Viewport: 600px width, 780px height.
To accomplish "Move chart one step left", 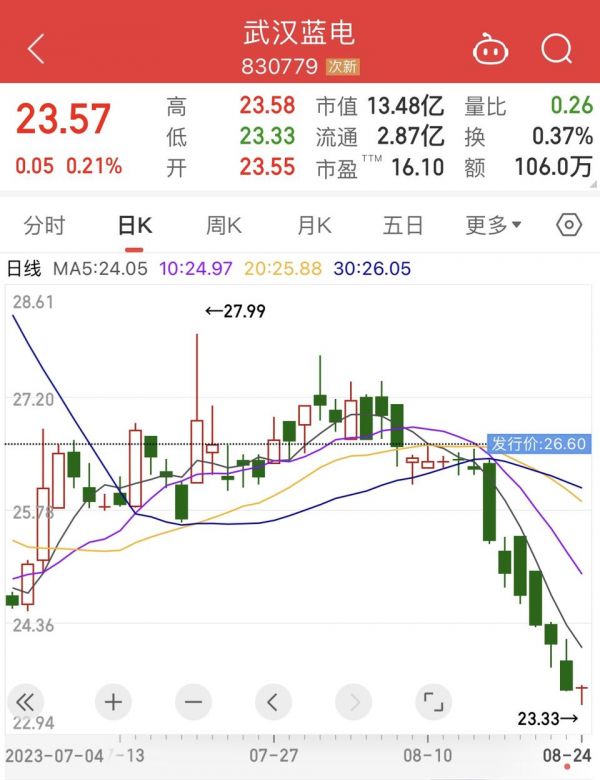I will [x=273, y=701].
